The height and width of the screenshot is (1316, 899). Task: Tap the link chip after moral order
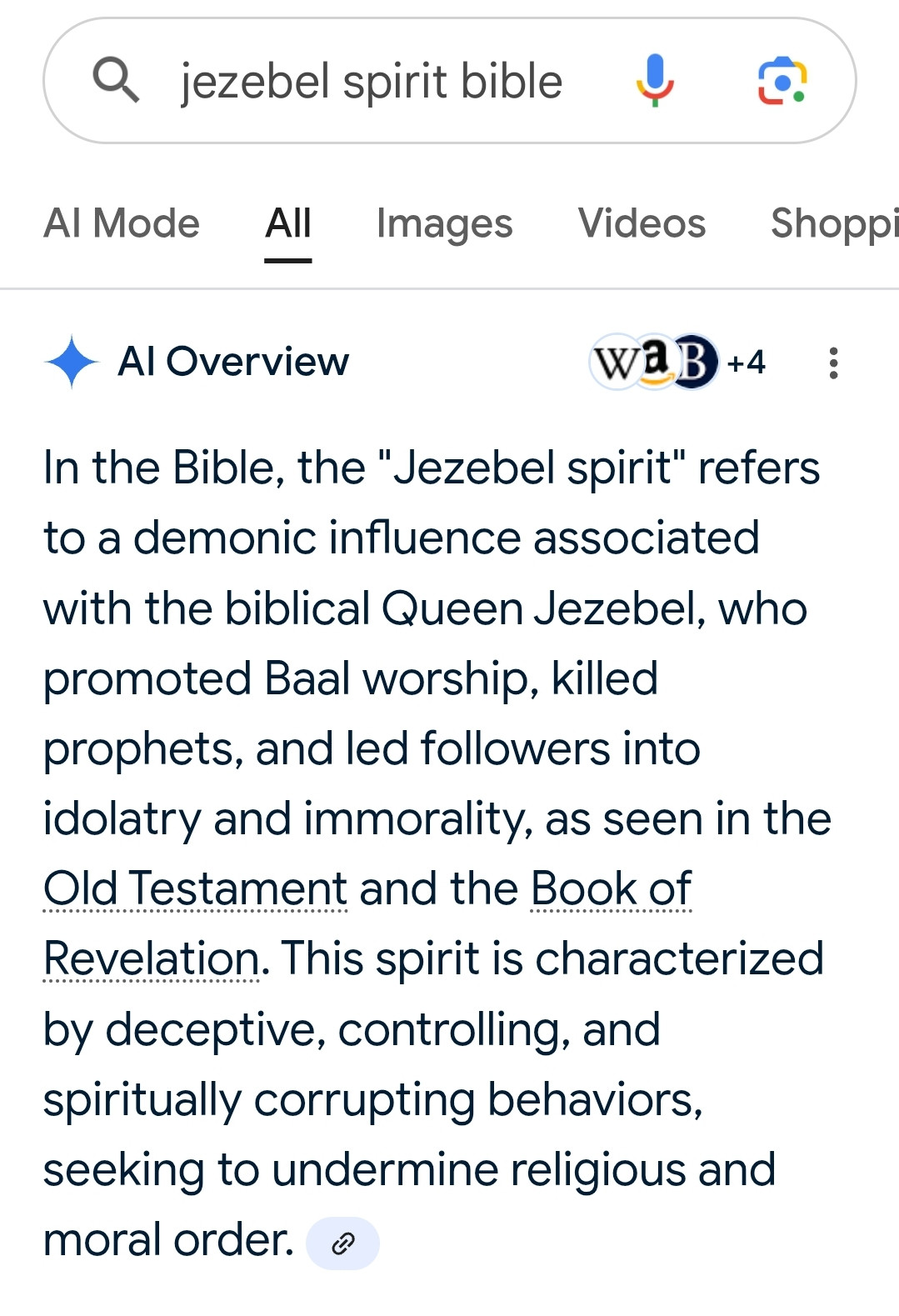pyautogui.click(x=342, y=1243)
